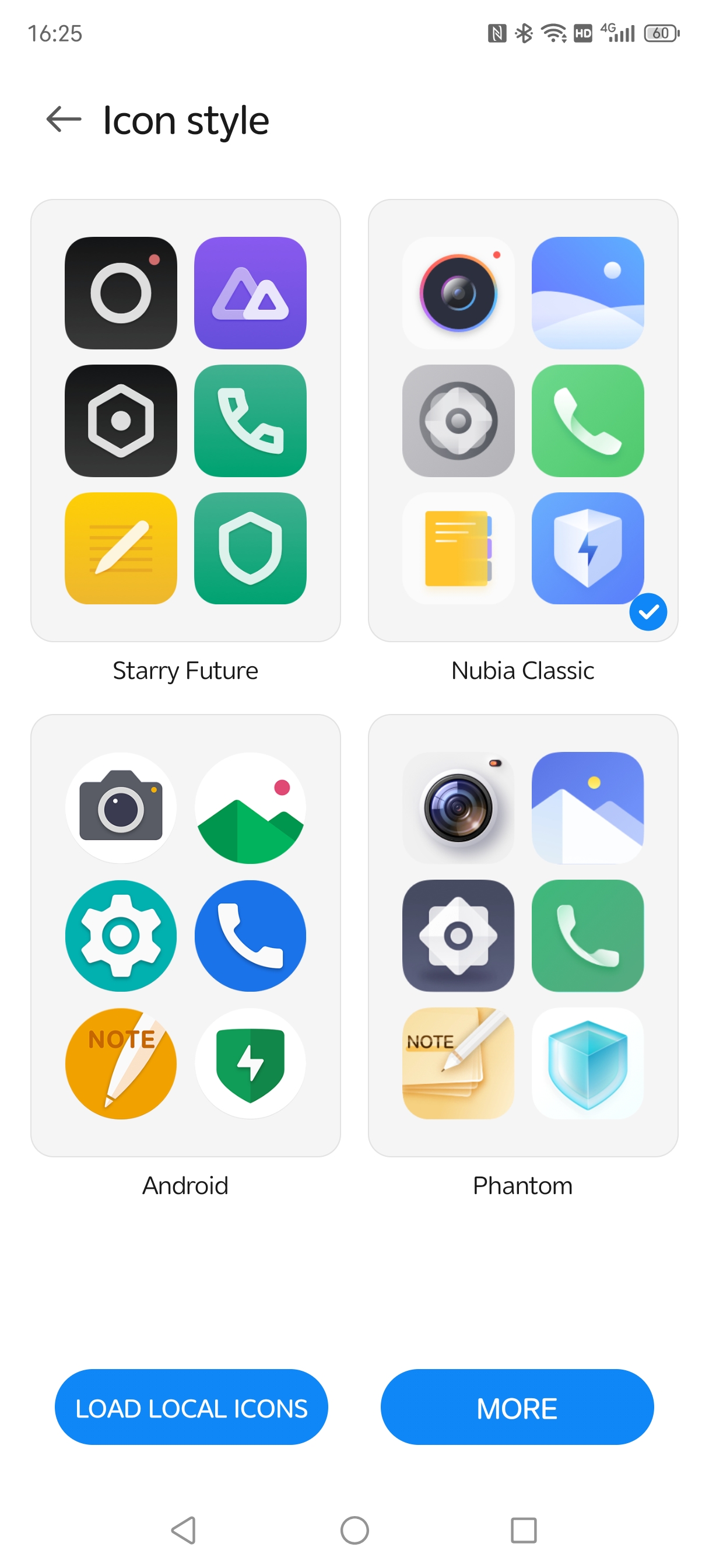Go to the system home screen
709x1568 pixels.
354,1529
